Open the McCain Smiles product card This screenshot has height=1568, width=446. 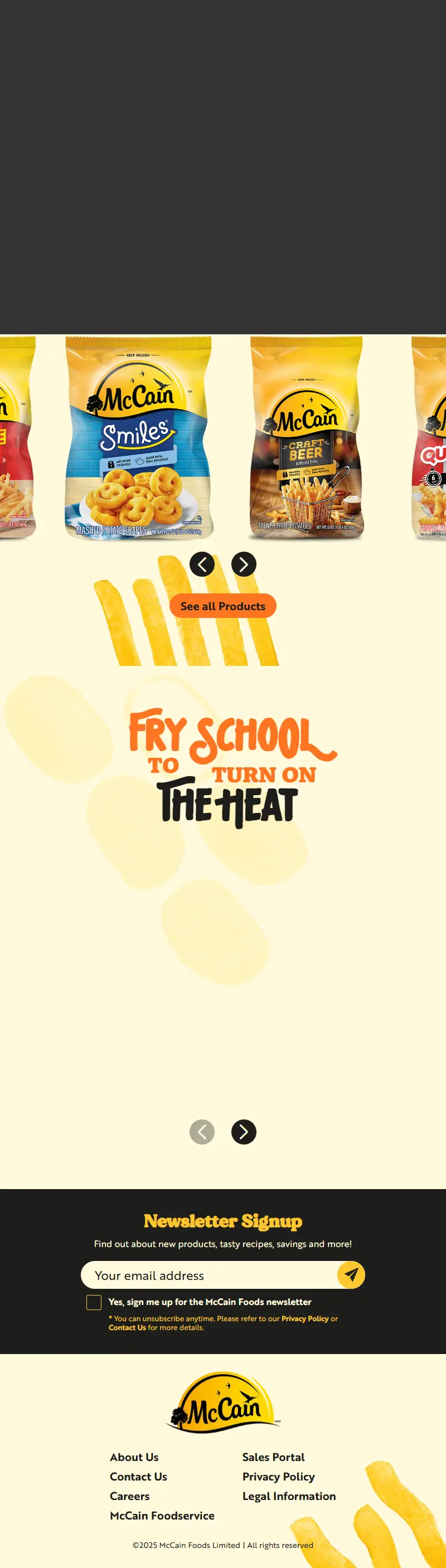(x=139, y=437)
